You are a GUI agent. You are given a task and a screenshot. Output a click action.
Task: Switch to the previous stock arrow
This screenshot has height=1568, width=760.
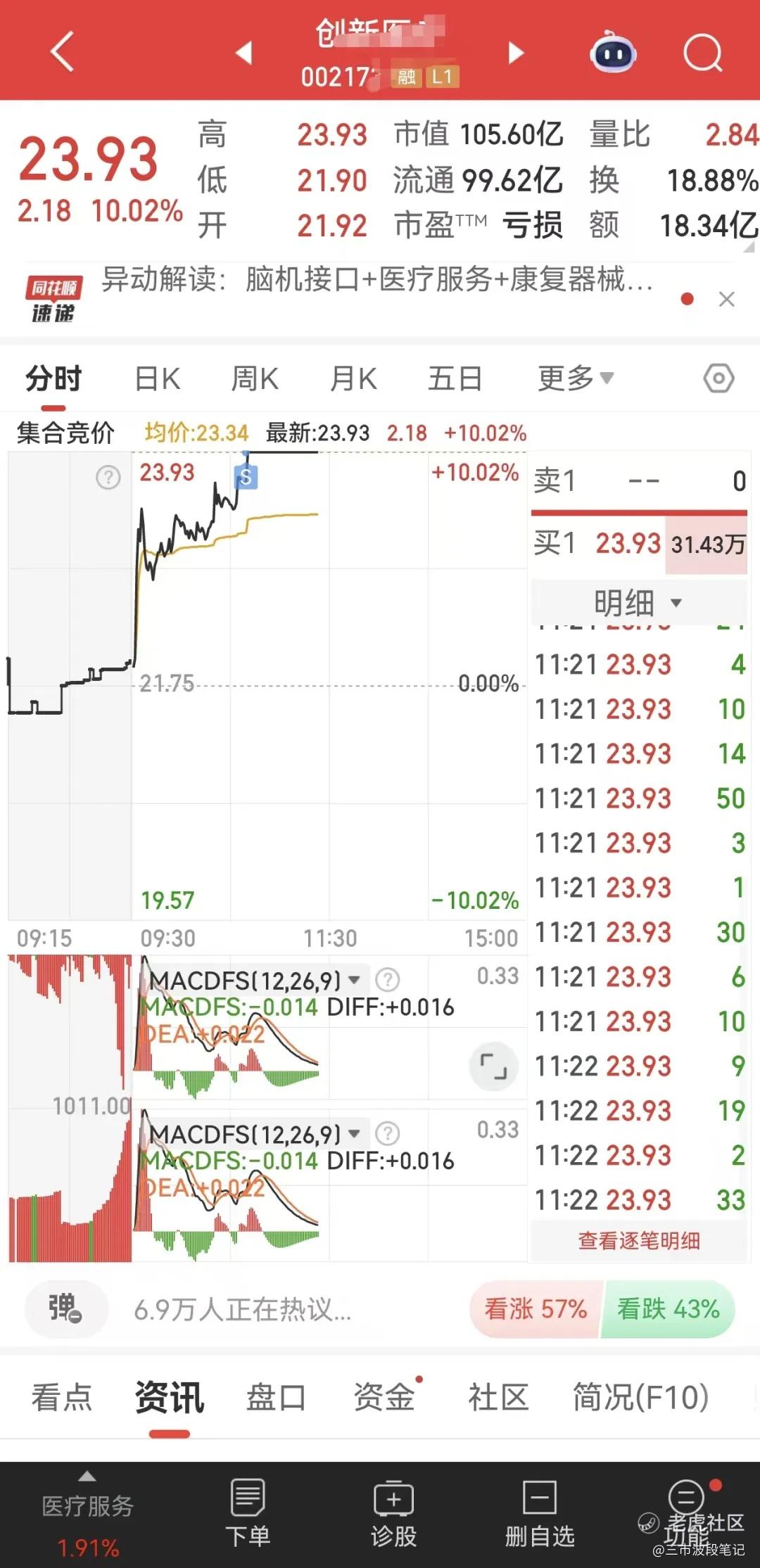pyautogui.click(x=243, y=52)
